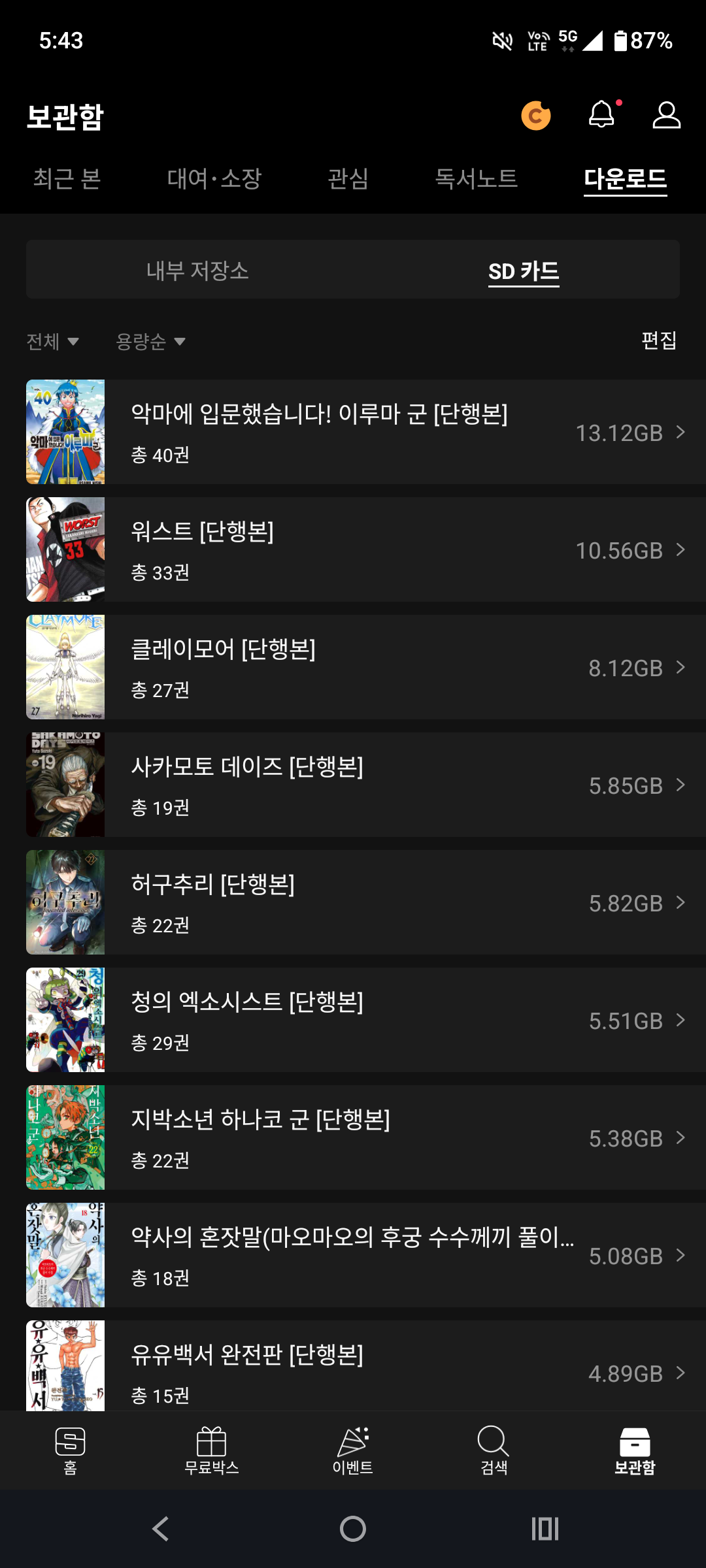
Task: Select the 내부 저장소 storage segment
Action: (x=197, y=270)
